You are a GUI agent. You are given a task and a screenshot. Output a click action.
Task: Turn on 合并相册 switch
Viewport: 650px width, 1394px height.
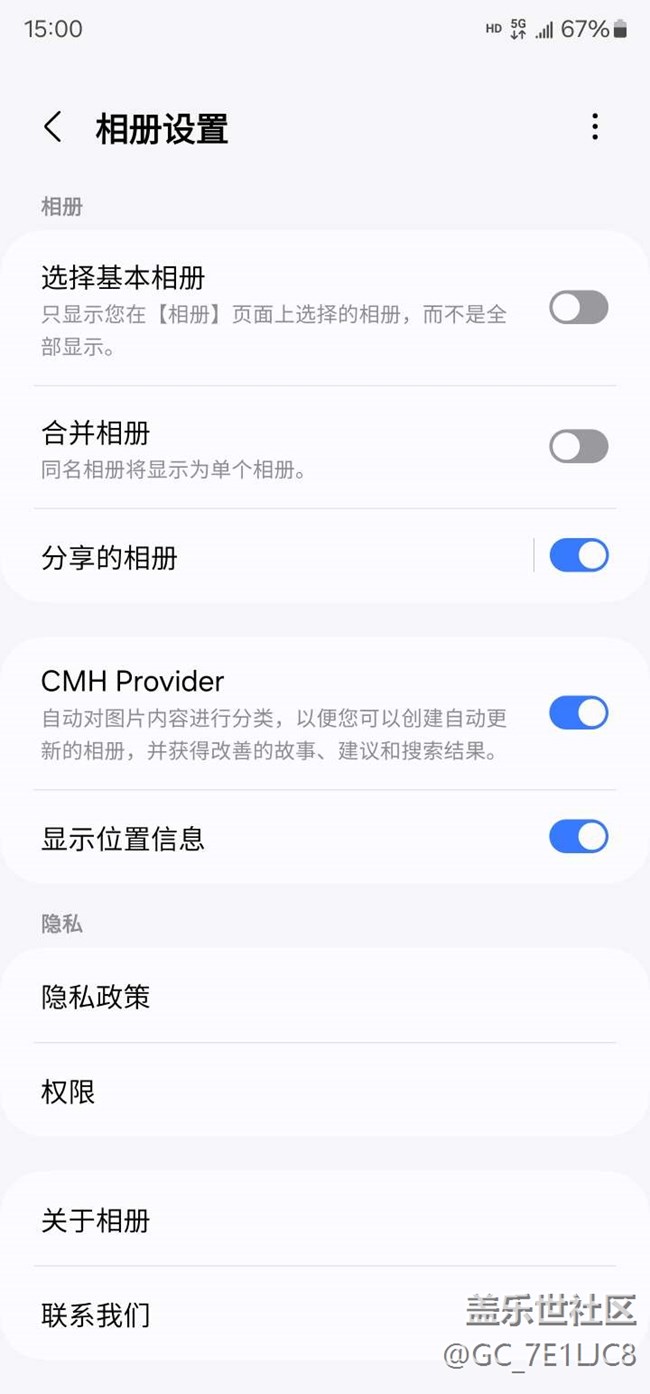[x=578, y=446]
